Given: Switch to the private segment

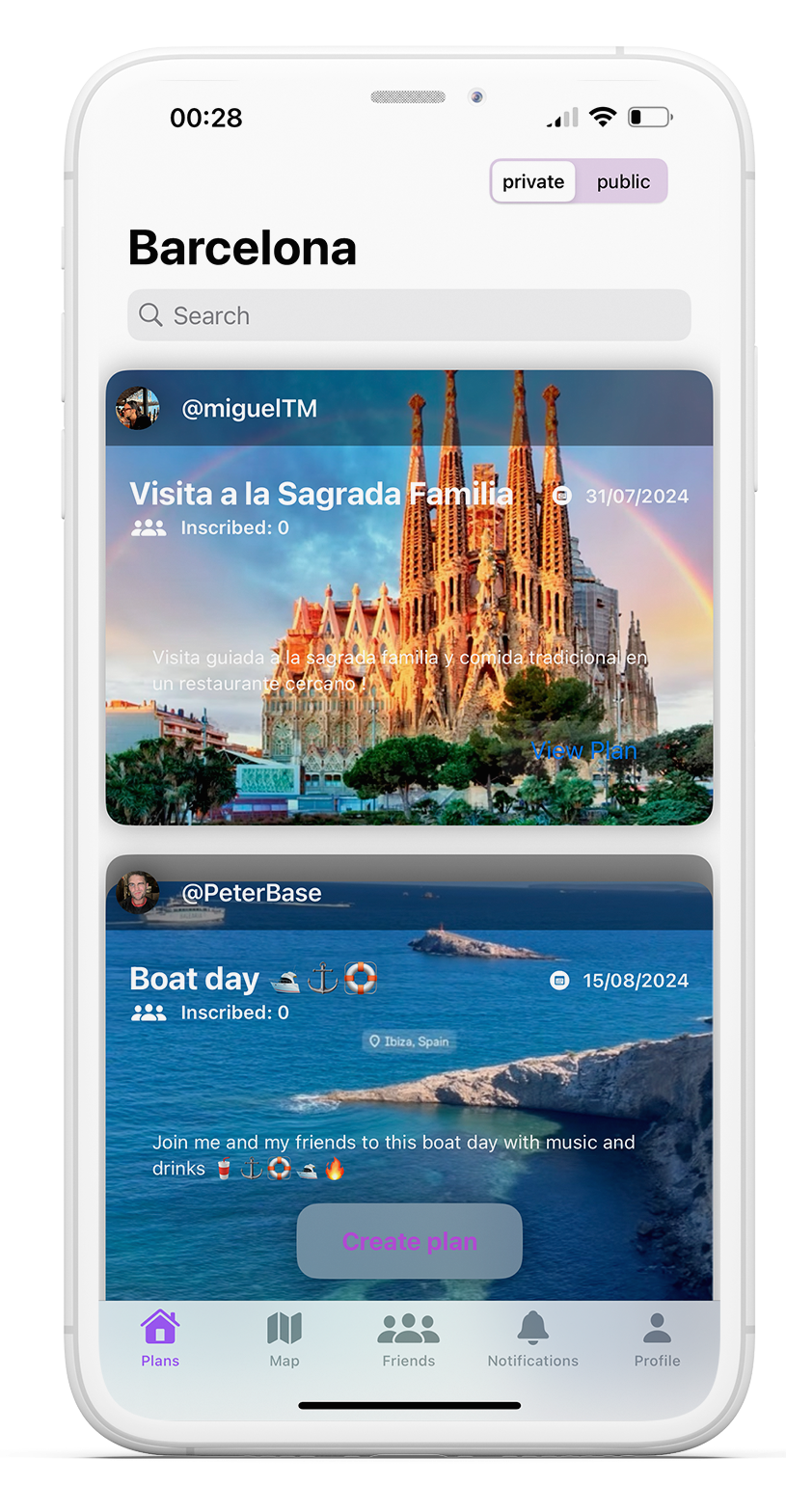Looking at the screenshot, I should 533,182.
